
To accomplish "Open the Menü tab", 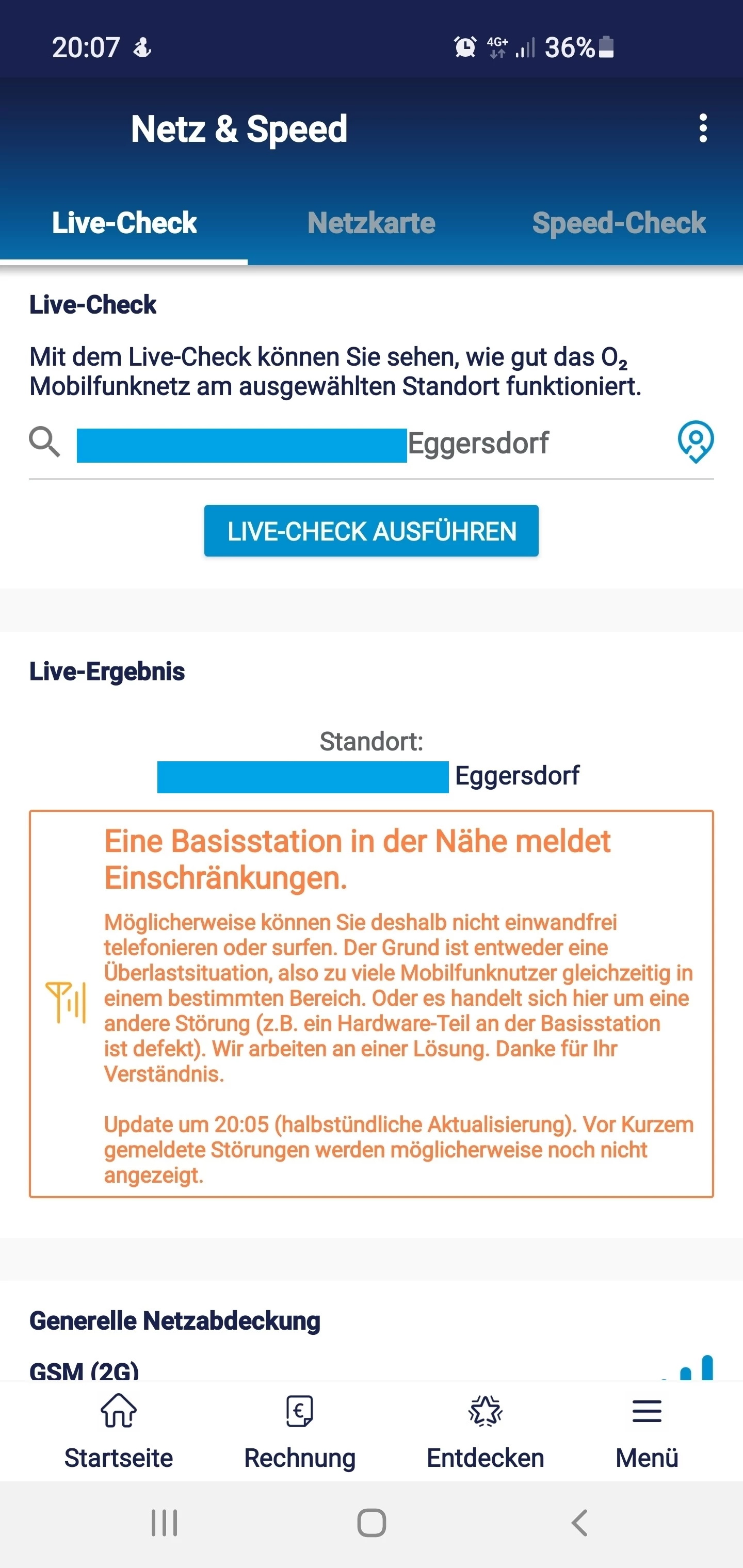I will [647, 1432].
